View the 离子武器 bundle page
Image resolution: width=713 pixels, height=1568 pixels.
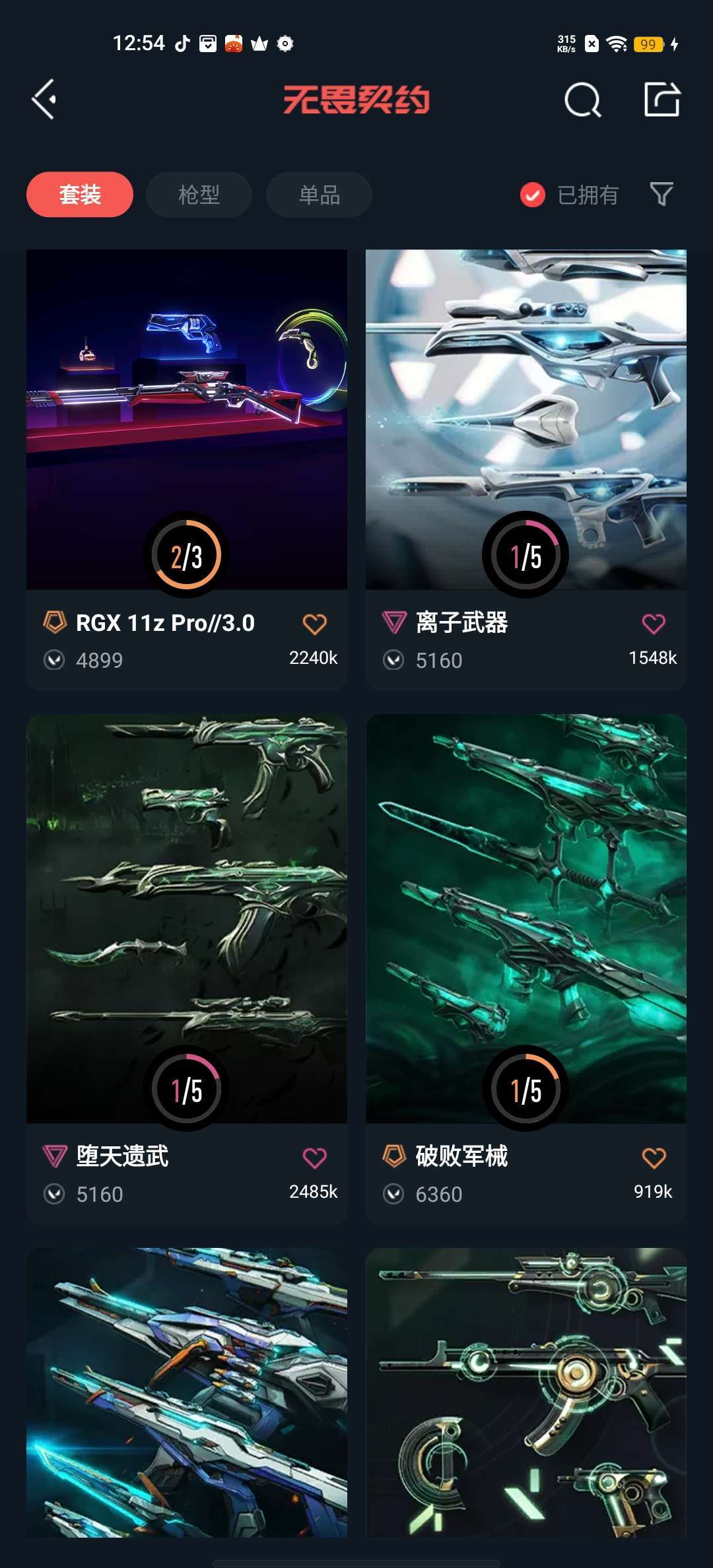click(x=526, y=396)
